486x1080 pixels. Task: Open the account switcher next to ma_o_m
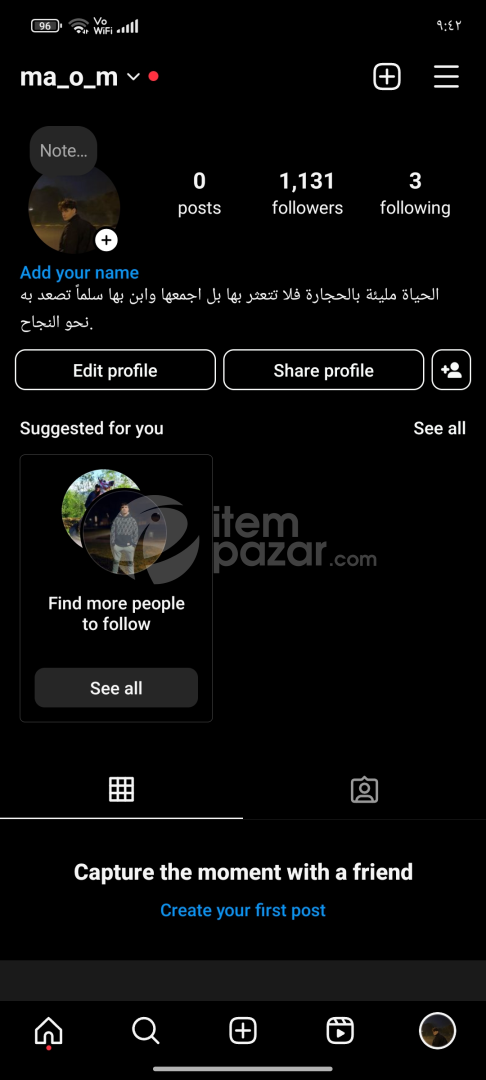133,77
